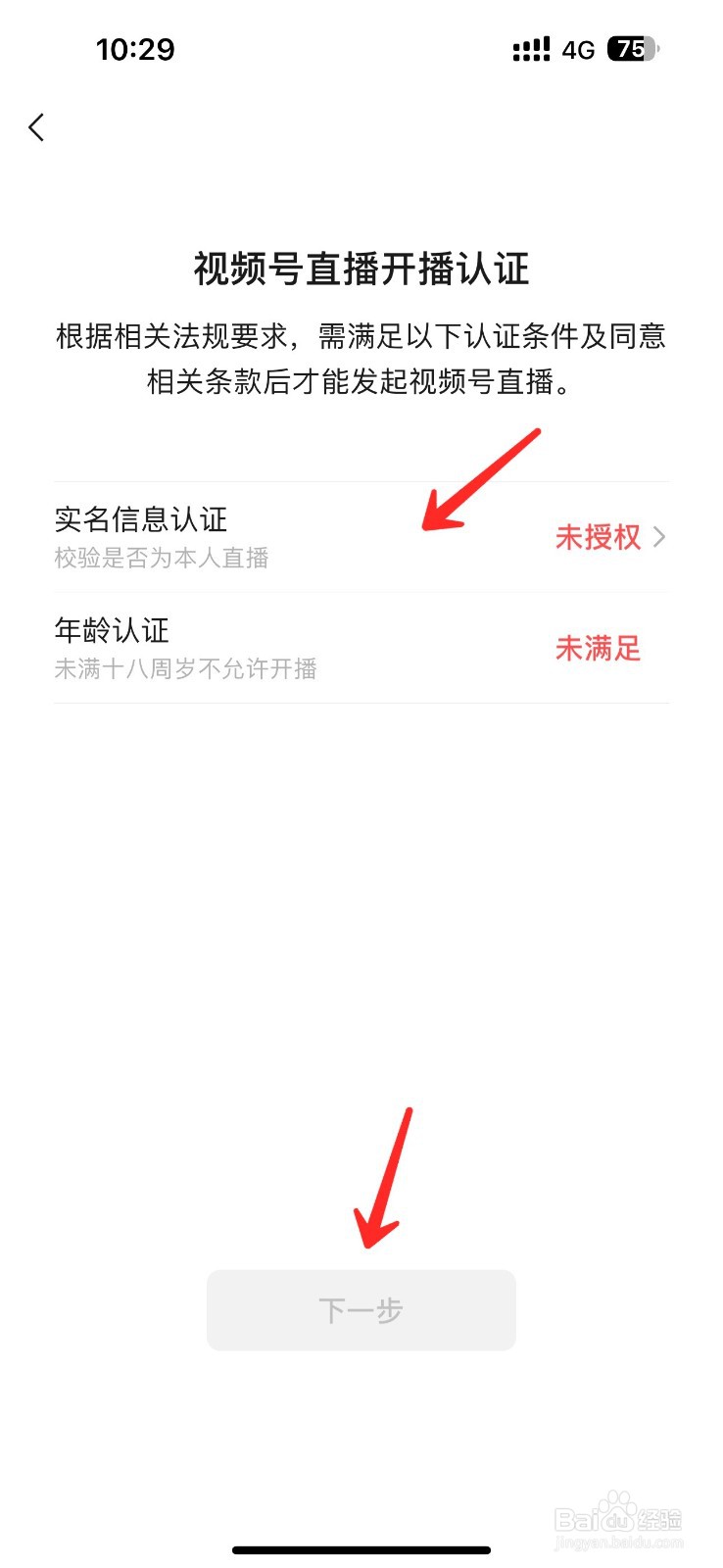Viewport: 723px width, 1568px height.
Task: Tap the 4G network indicator
Action: pos(578,49)
